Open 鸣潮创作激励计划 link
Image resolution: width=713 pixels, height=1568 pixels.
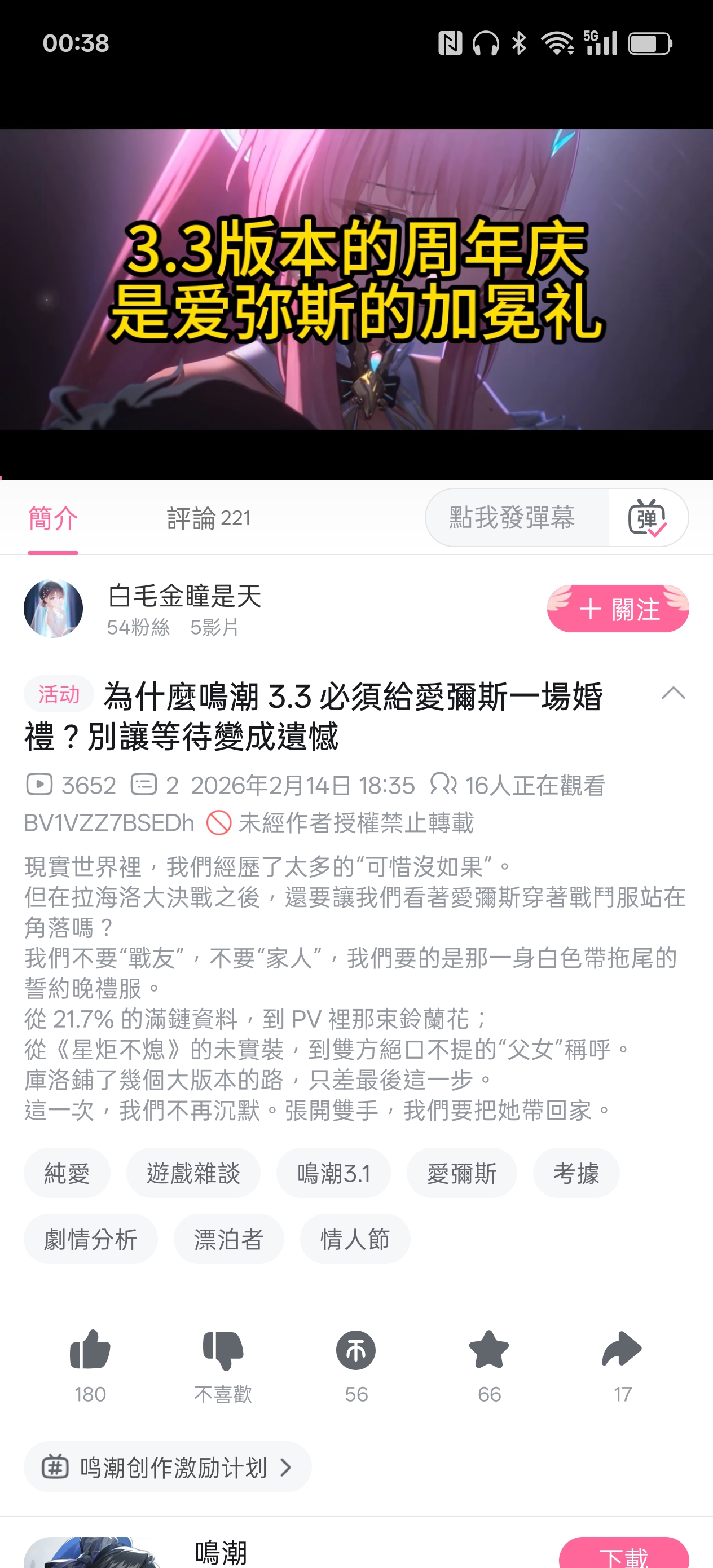[x=168, y=1467]
